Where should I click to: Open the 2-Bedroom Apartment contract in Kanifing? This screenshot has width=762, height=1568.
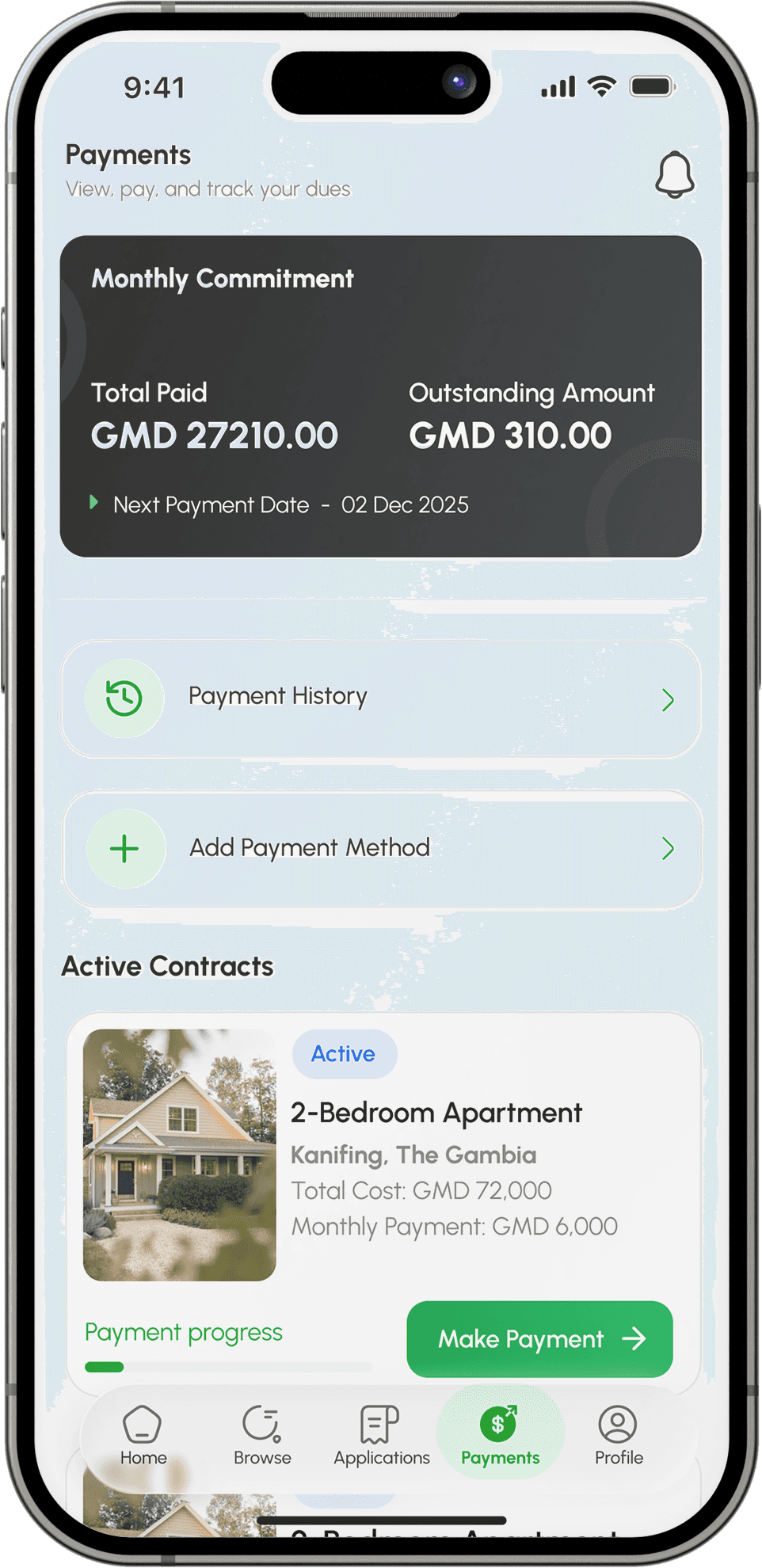(x=436, y=1113)
